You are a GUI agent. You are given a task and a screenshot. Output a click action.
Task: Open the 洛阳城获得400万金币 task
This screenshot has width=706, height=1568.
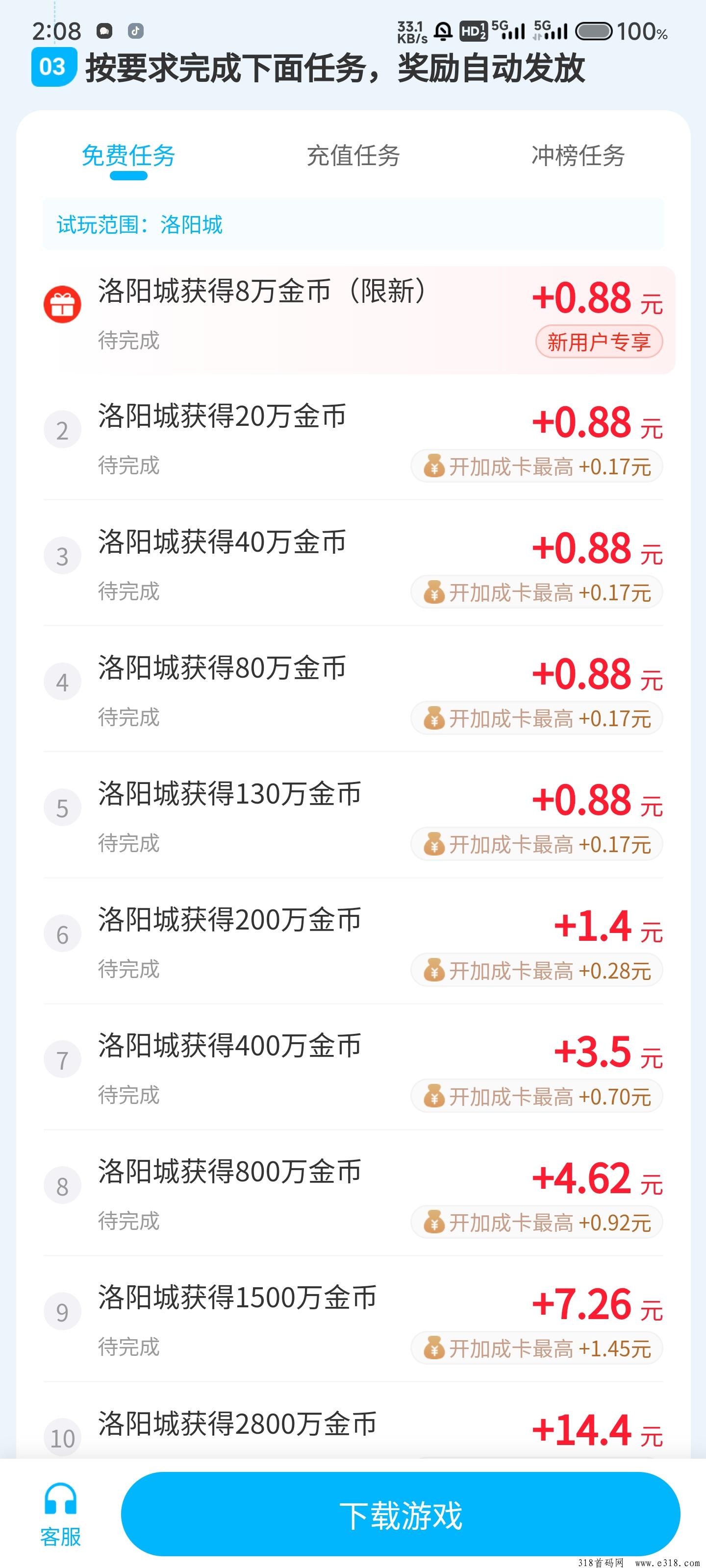point(229,1046)
